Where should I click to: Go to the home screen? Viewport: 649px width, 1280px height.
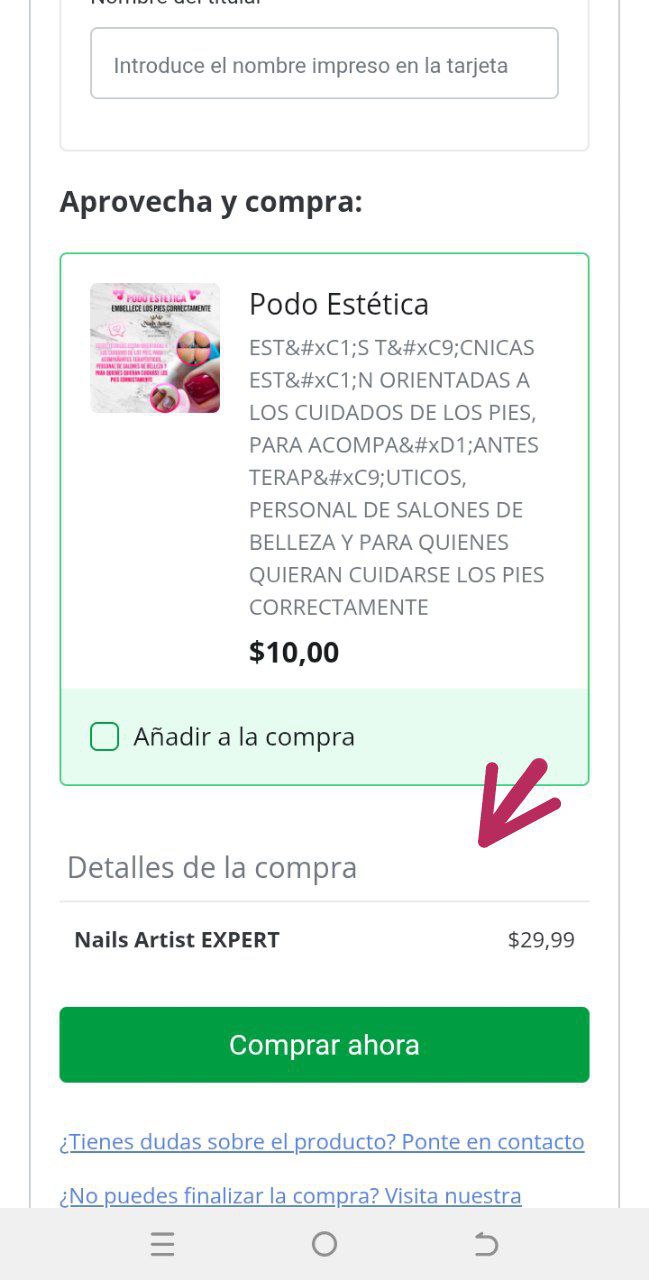[324, 1244]
